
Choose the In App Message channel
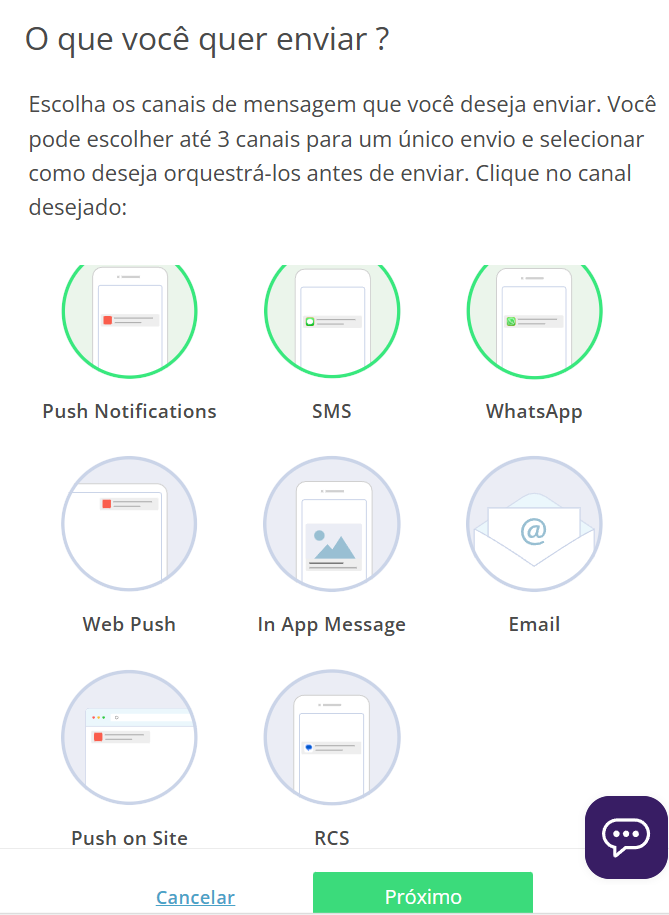[331, 525]
